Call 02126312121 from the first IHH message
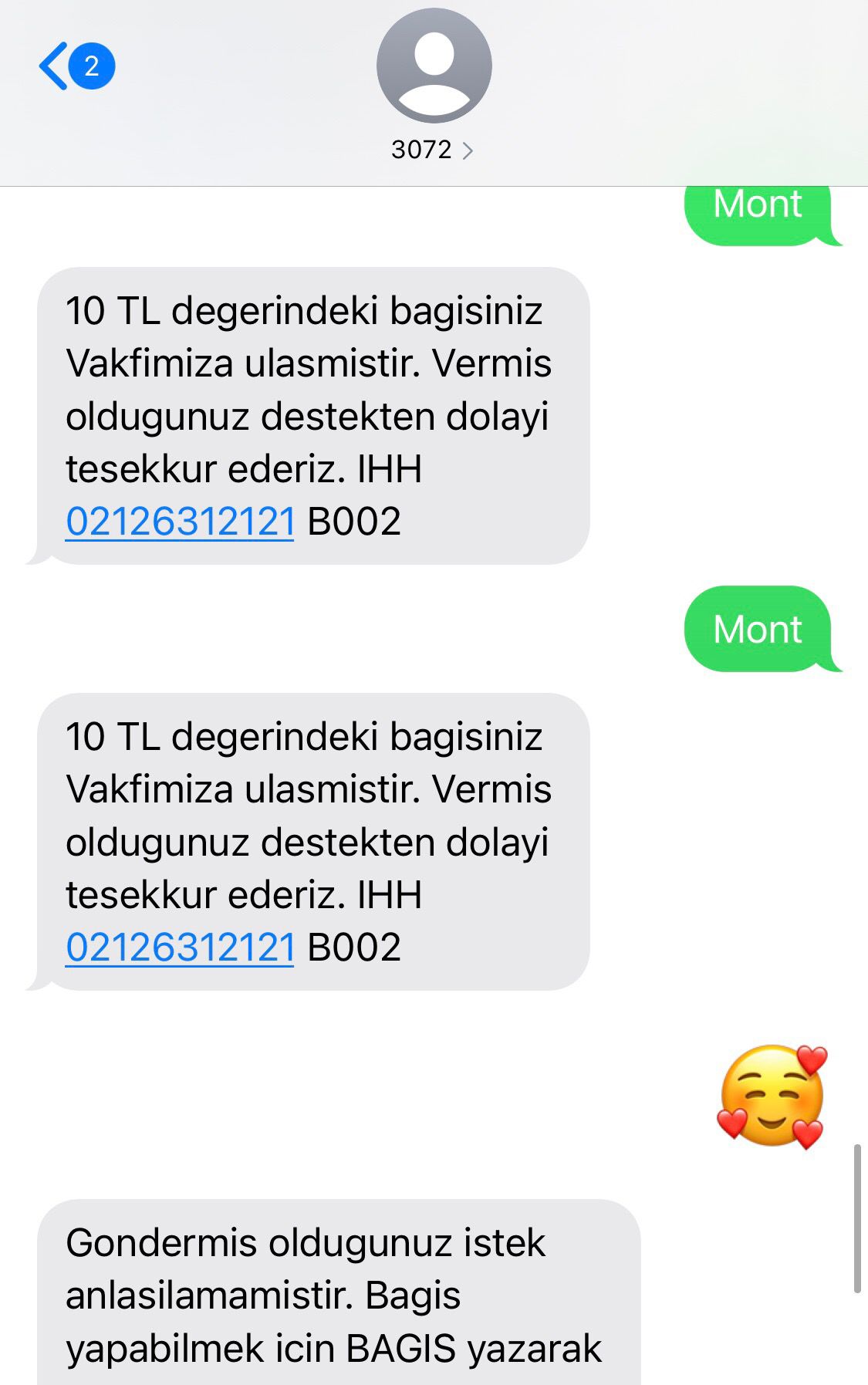868x1385 pixels. (181, 522)
